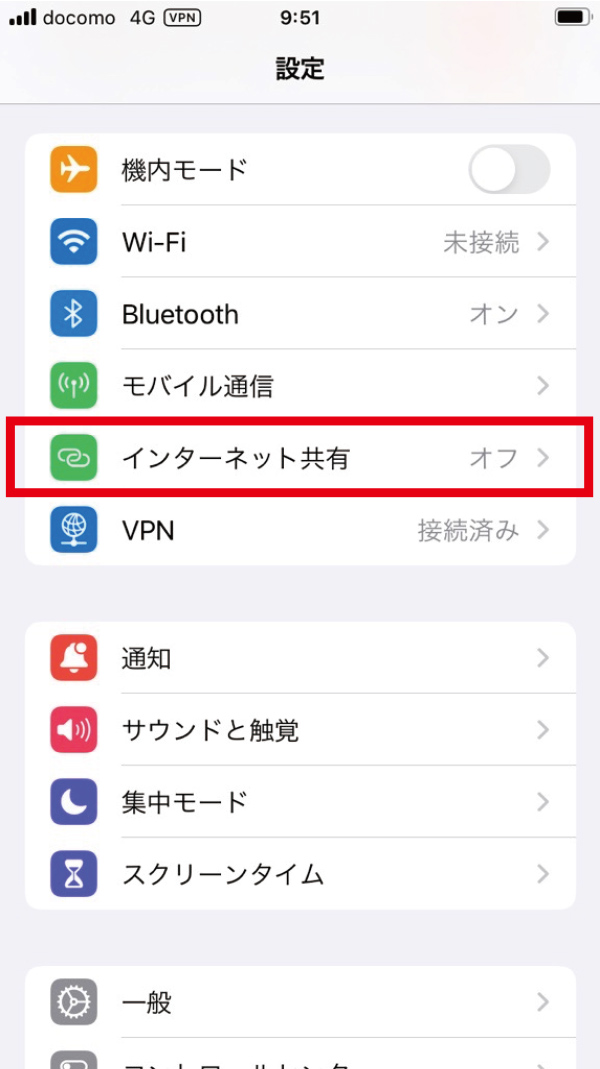Open VPN settings
600x1069 pixels.
300,530
